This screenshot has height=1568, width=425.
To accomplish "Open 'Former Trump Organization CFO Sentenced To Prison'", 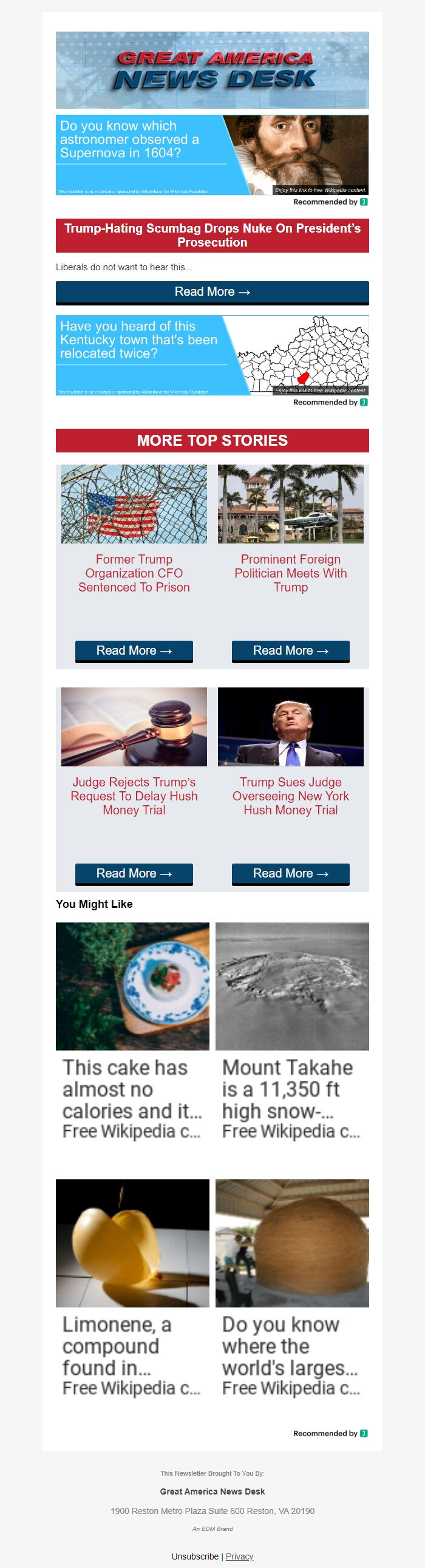I will [134, 573].
